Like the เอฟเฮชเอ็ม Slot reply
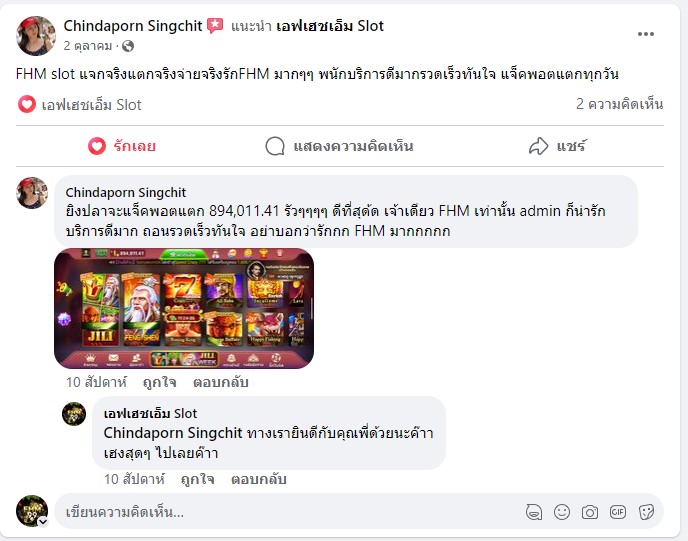The height and width of the screenshot is (541, 688). (197, 479)
